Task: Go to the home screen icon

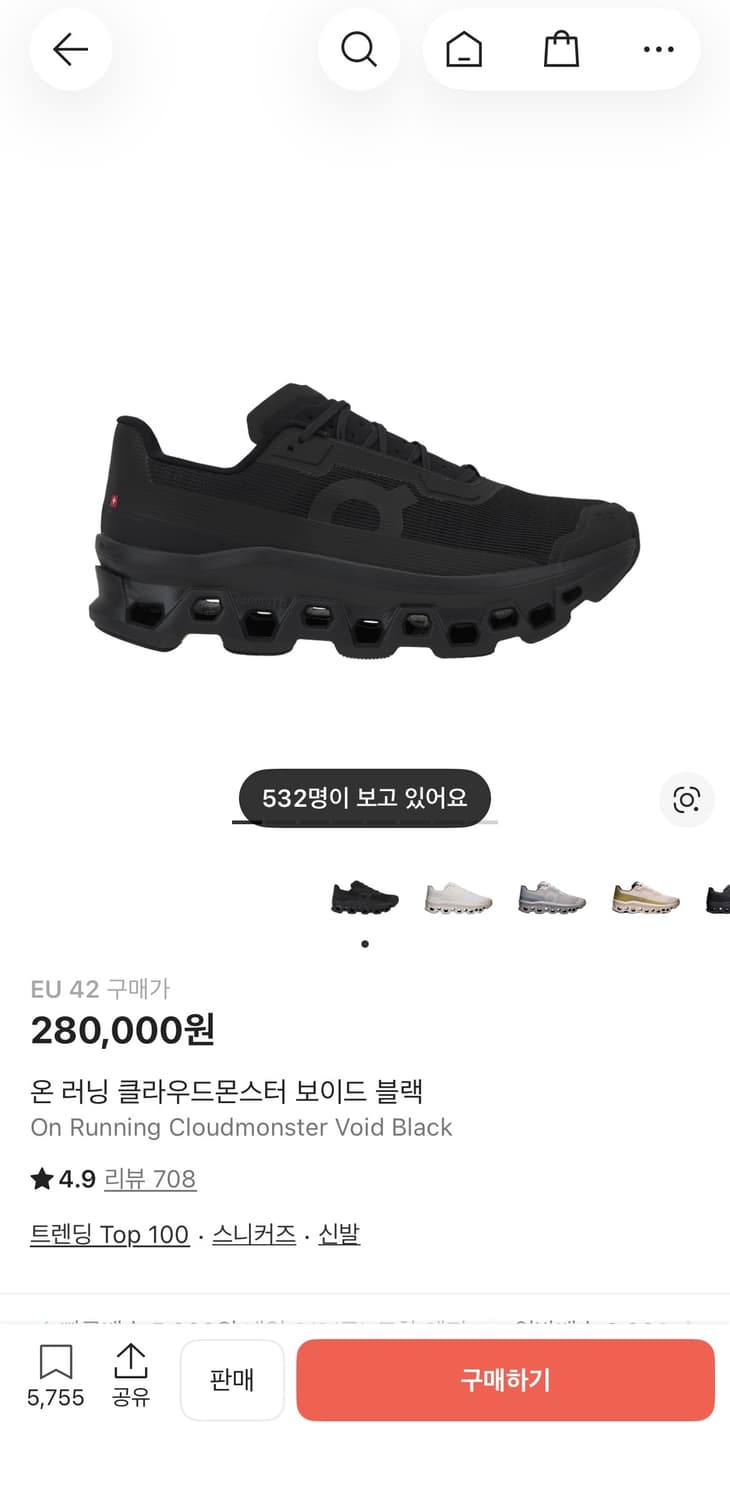Action: [462, 49]
